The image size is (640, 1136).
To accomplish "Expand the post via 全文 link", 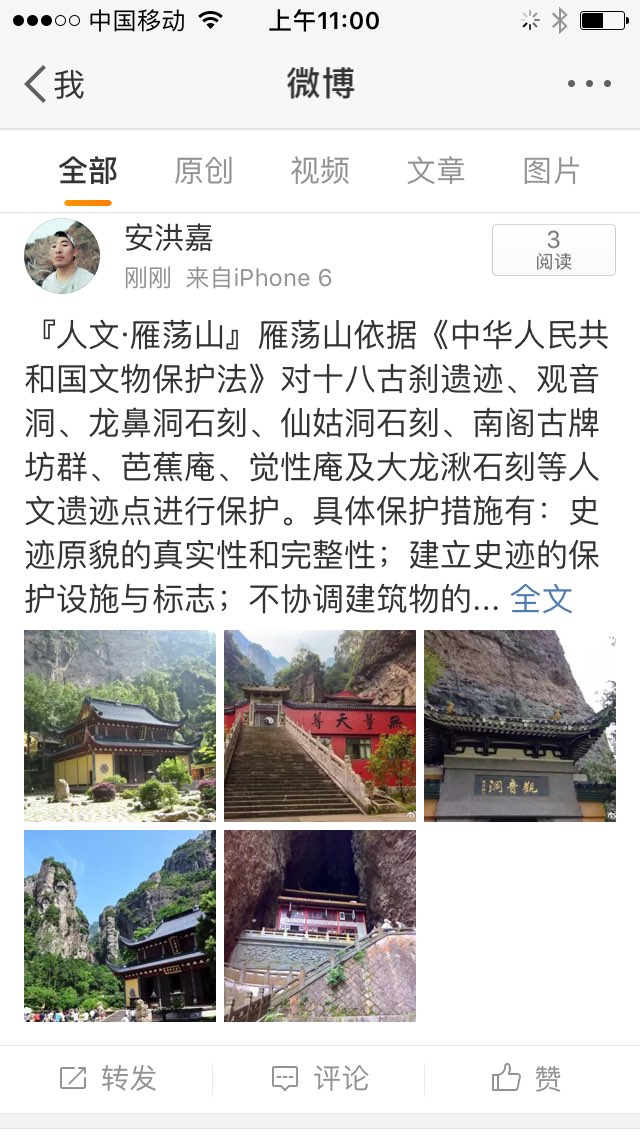I will (541, 599).
